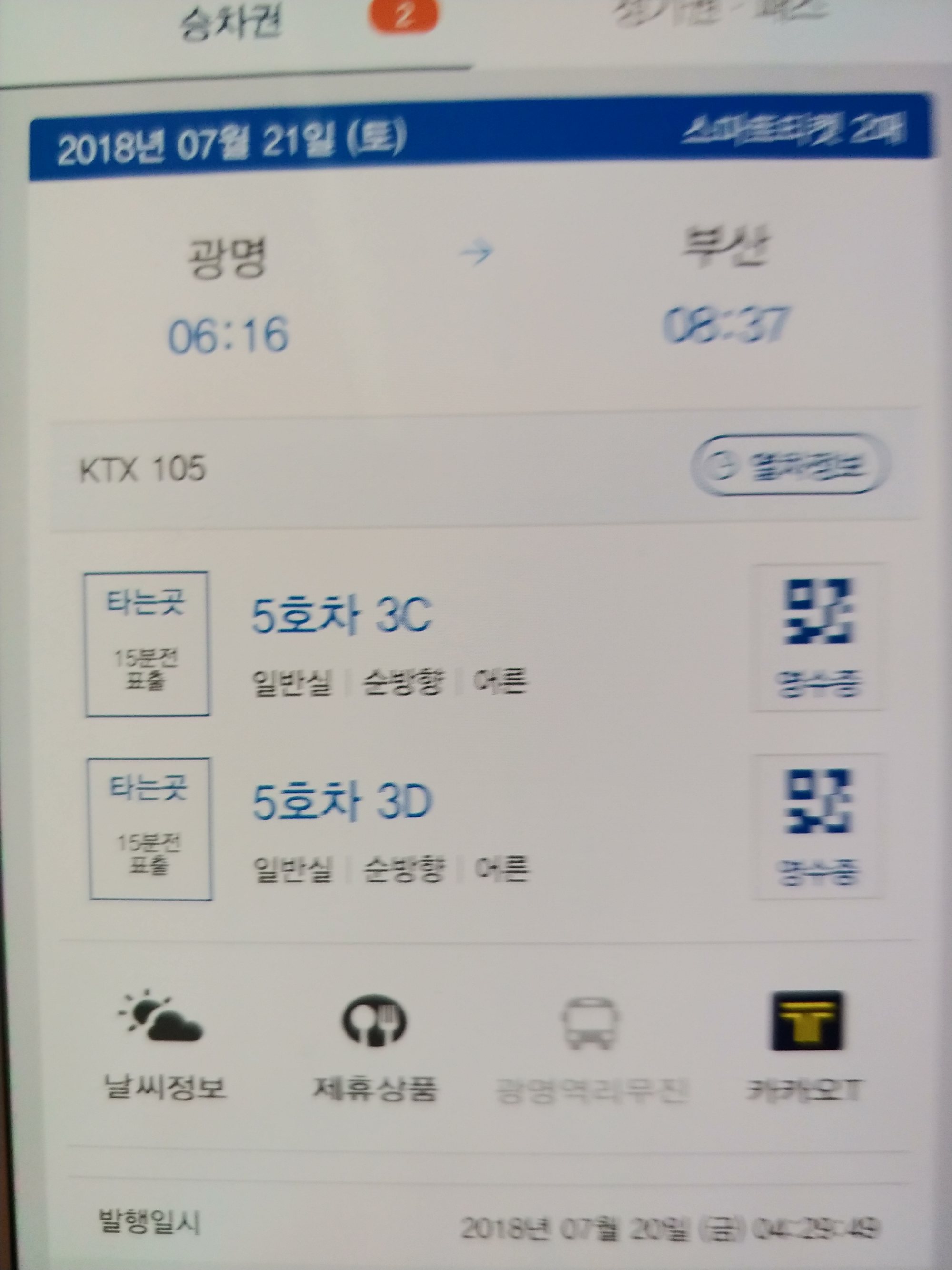Open 영수증 for seat 5호차 3C
This screenshot has height=1270, width=952.
click(817, 637)
